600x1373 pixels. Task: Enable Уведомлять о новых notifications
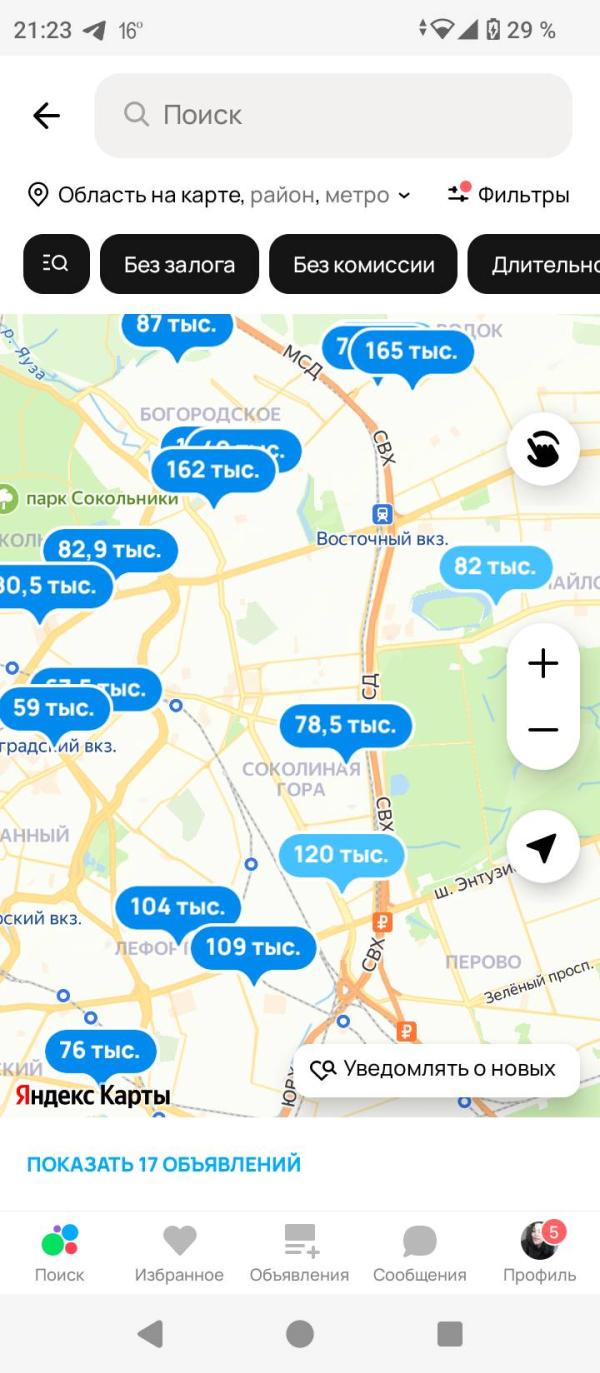point(437,1070)
